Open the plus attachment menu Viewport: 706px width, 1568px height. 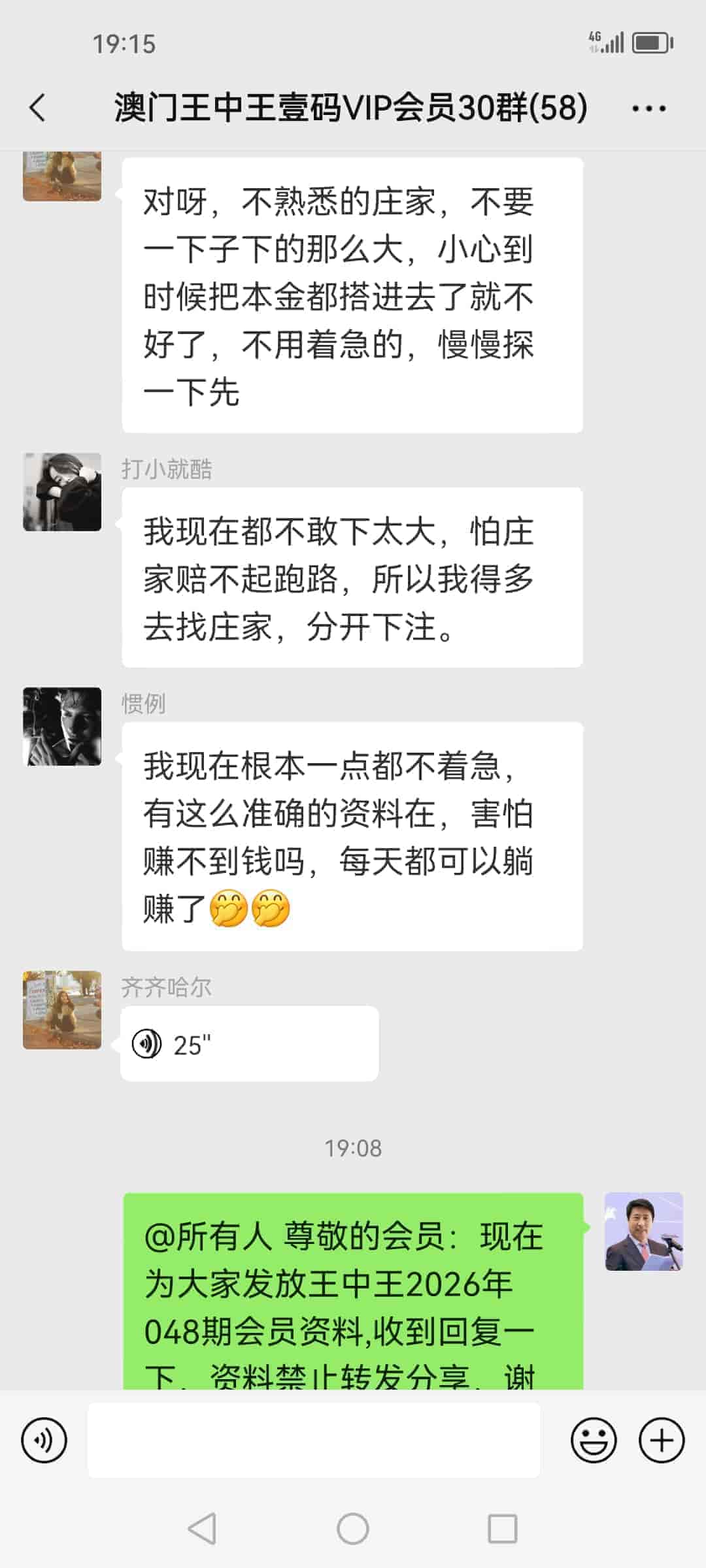pos(662,1440)
